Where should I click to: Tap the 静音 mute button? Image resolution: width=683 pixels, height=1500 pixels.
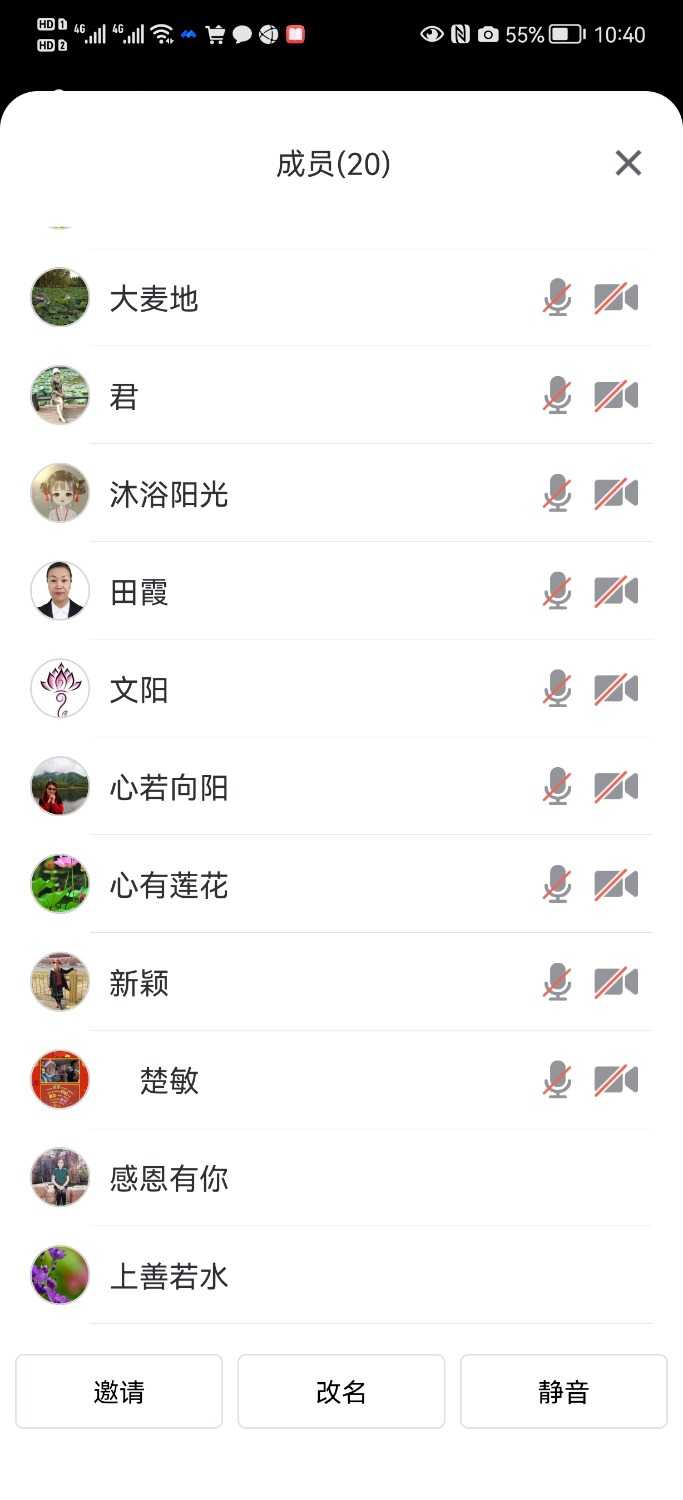[x=564, y=1391]
